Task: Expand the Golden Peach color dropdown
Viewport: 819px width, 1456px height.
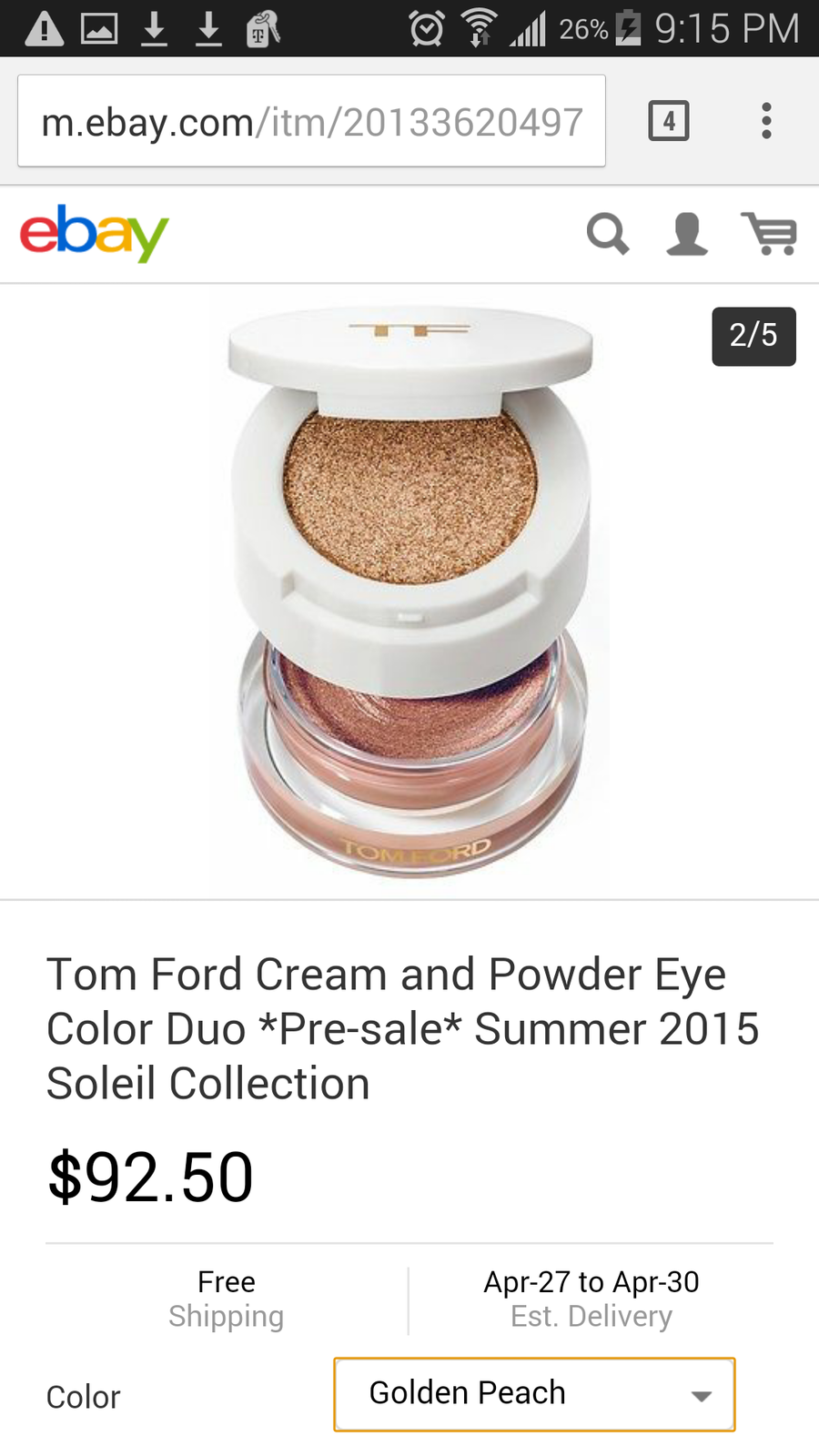Action: coord(534,1394)
